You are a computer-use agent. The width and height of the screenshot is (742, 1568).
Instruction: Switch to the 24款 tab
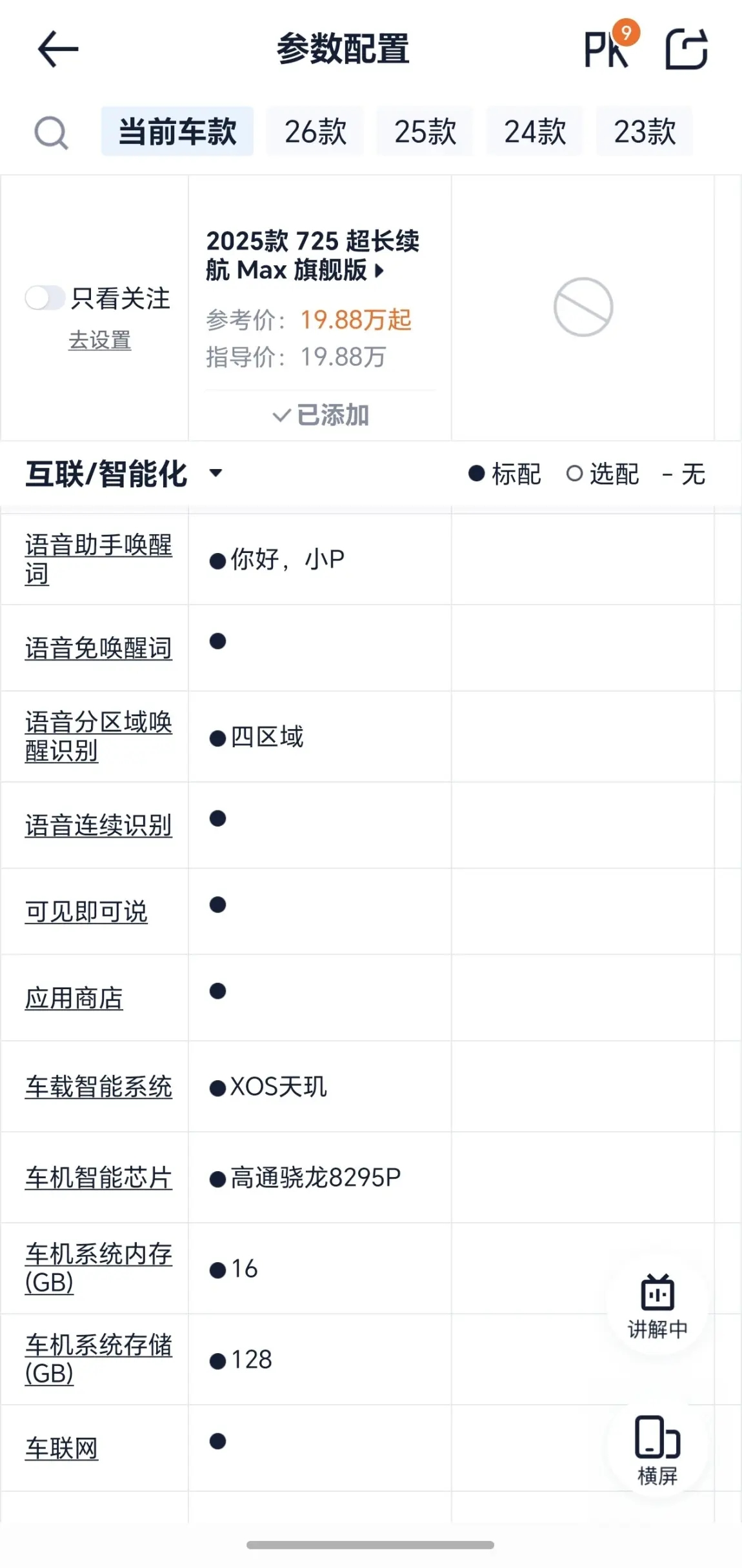[535, 132]
